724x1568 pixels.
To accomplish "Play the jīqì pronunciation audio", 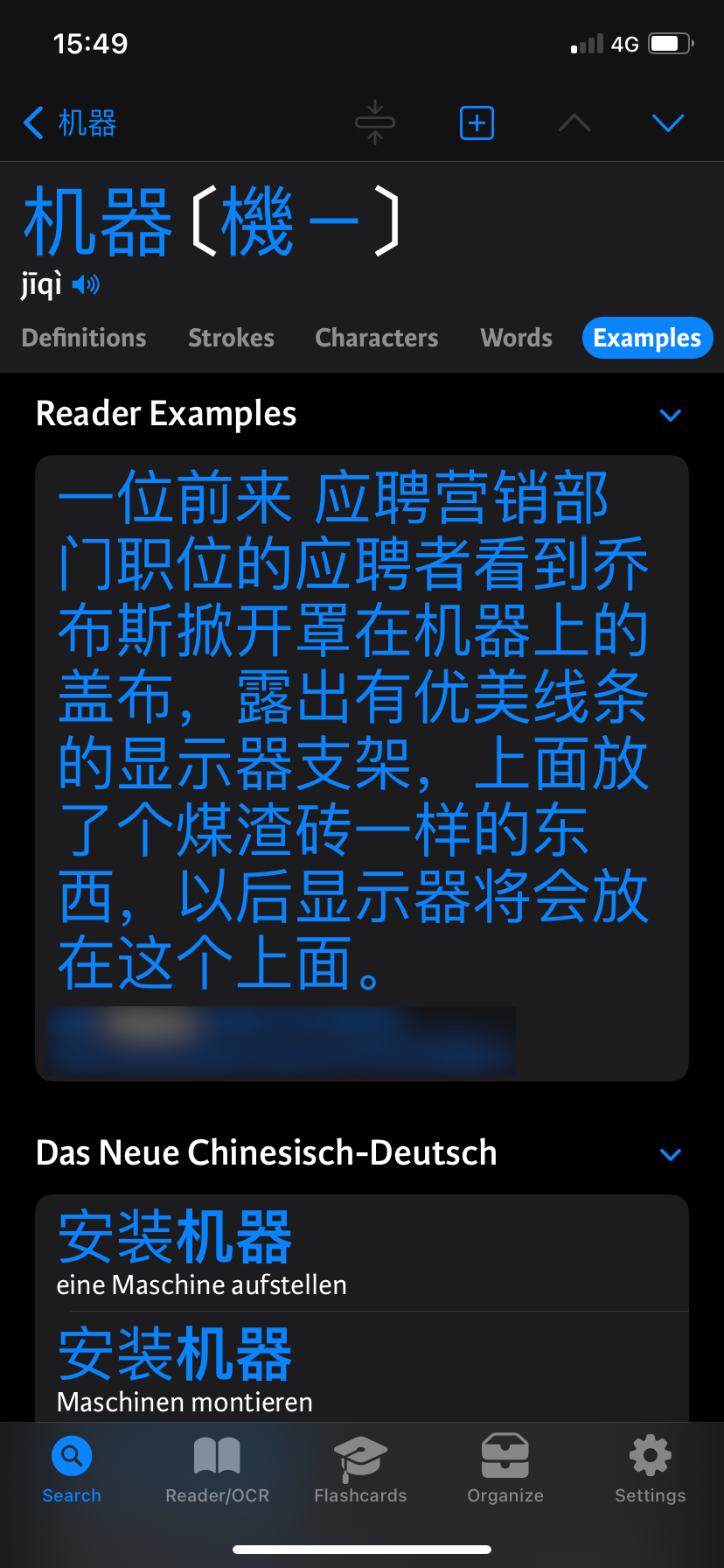I will pos(87,284).
